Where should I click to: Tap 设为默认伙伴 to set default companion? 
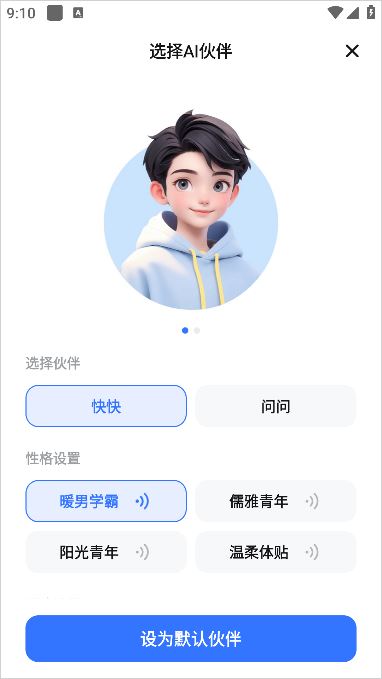point(191,639)
